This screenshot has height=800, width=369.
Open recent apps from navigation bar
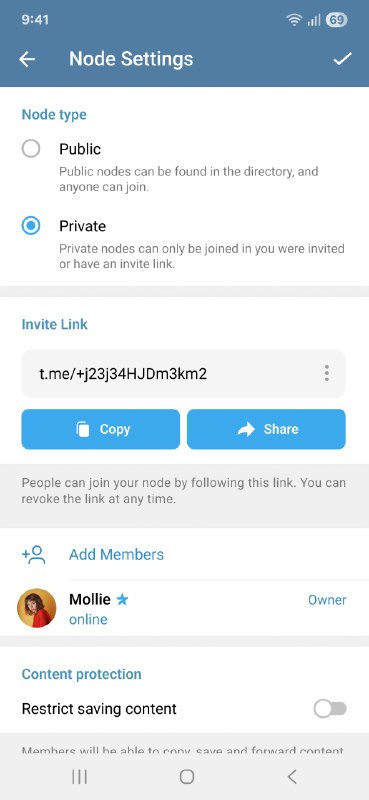tap(80, 777)
